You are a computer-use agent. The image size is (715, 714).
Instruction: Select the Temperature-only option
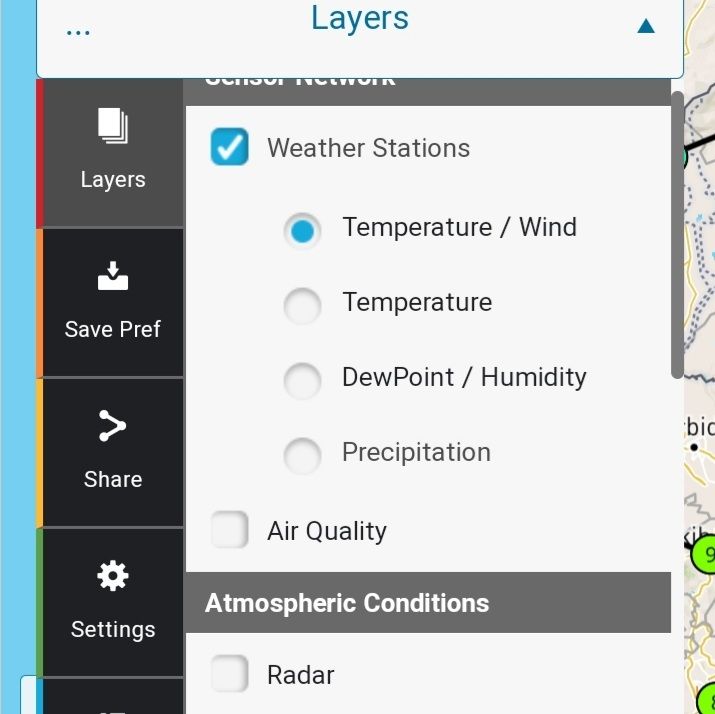(303, 306)
